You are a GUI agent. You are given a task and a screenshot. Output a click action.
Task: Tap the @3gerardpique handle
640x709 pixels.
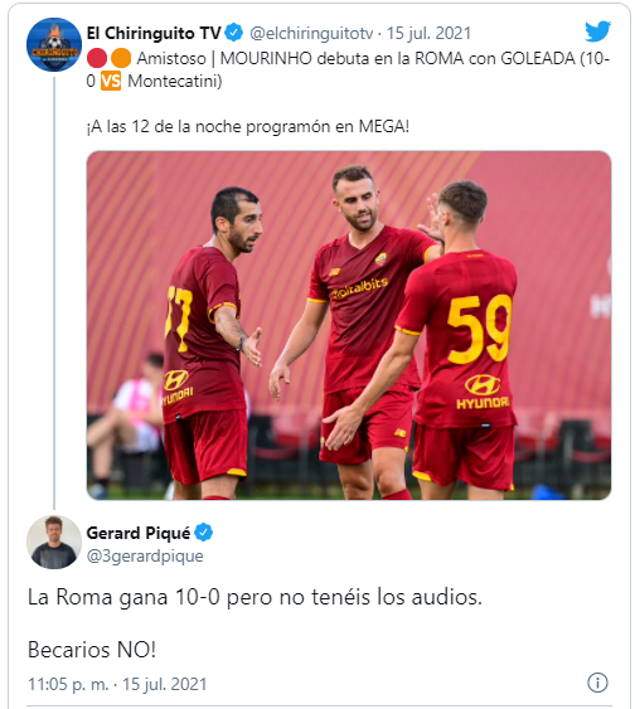(145, 556)
